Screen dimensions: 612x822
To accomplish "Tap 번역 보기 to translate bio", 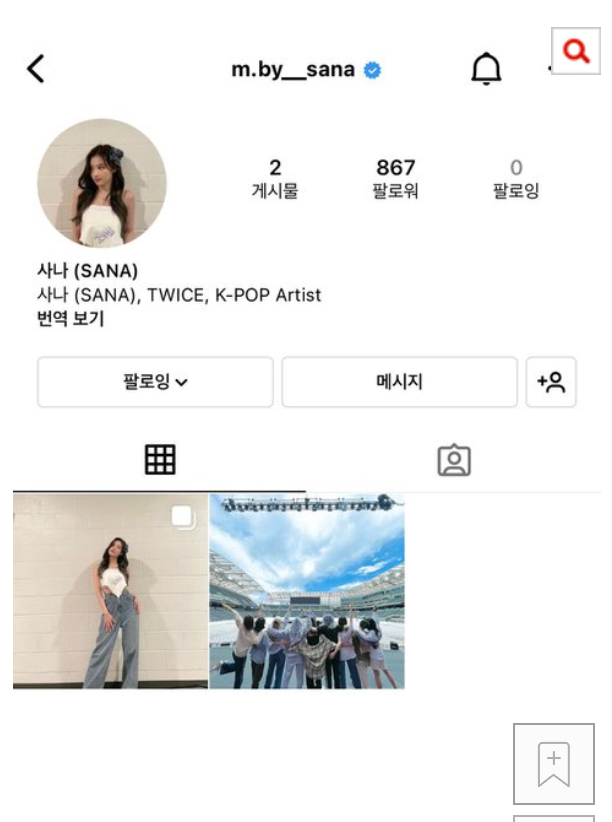I will pyautogui.click(x=70, y=319).
